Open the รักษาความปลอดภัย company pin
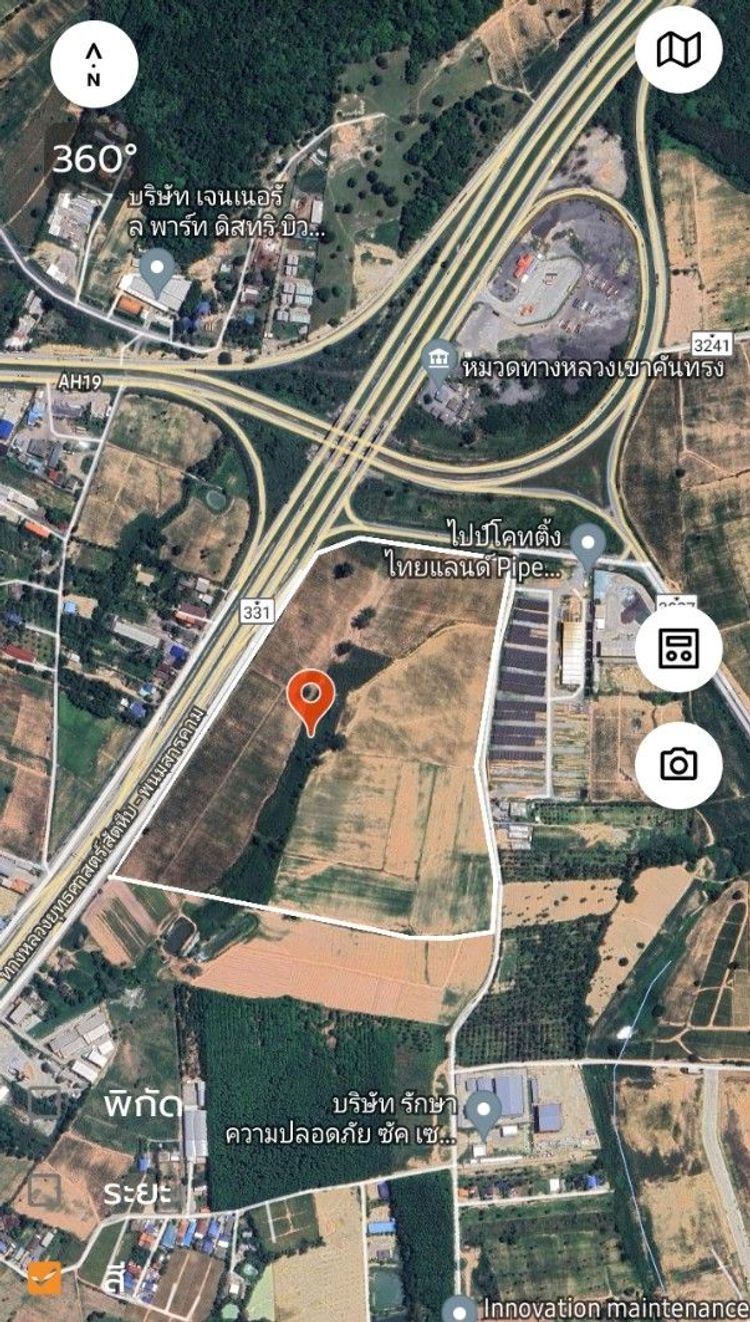This screenshot has height=1322, width=750. [x=485, y=1111]
